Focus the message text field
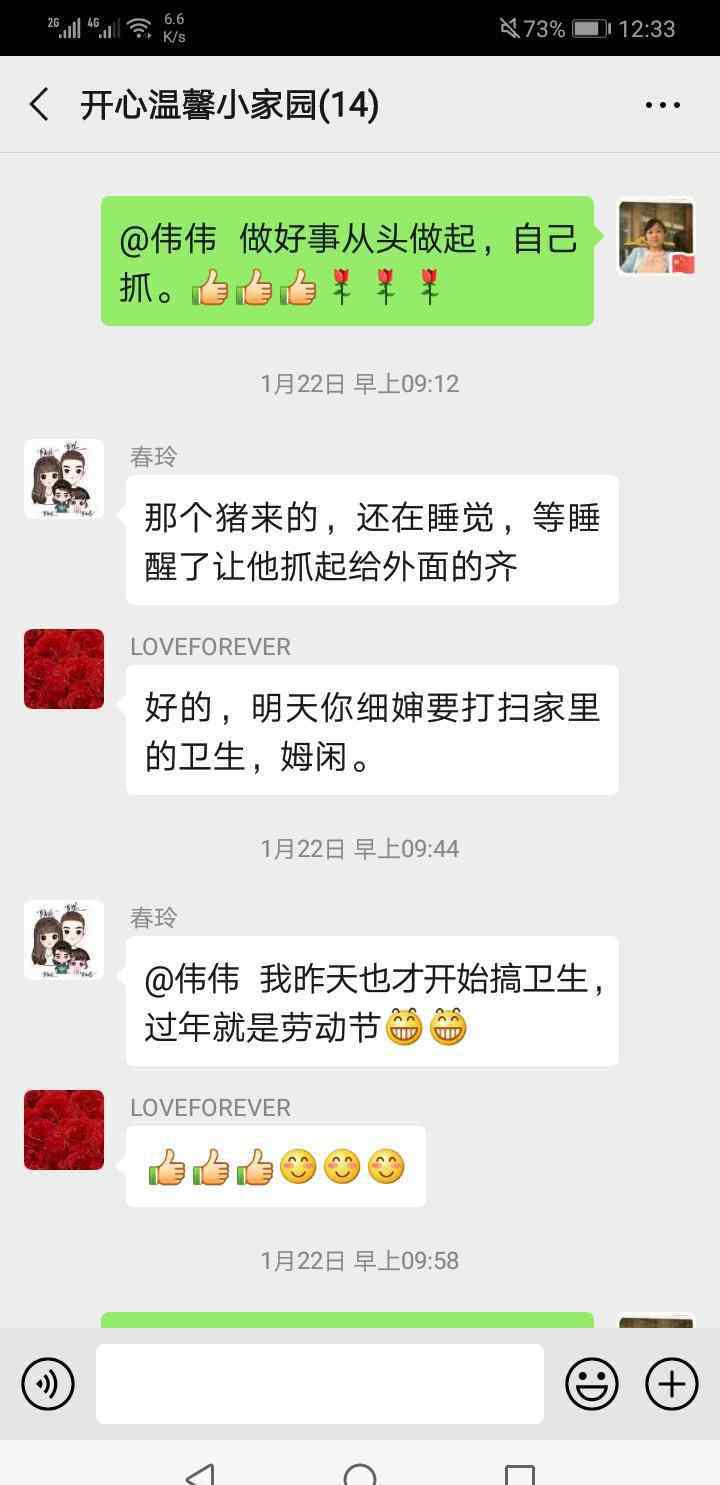Screen dimensions: 720x1485 320,1384
